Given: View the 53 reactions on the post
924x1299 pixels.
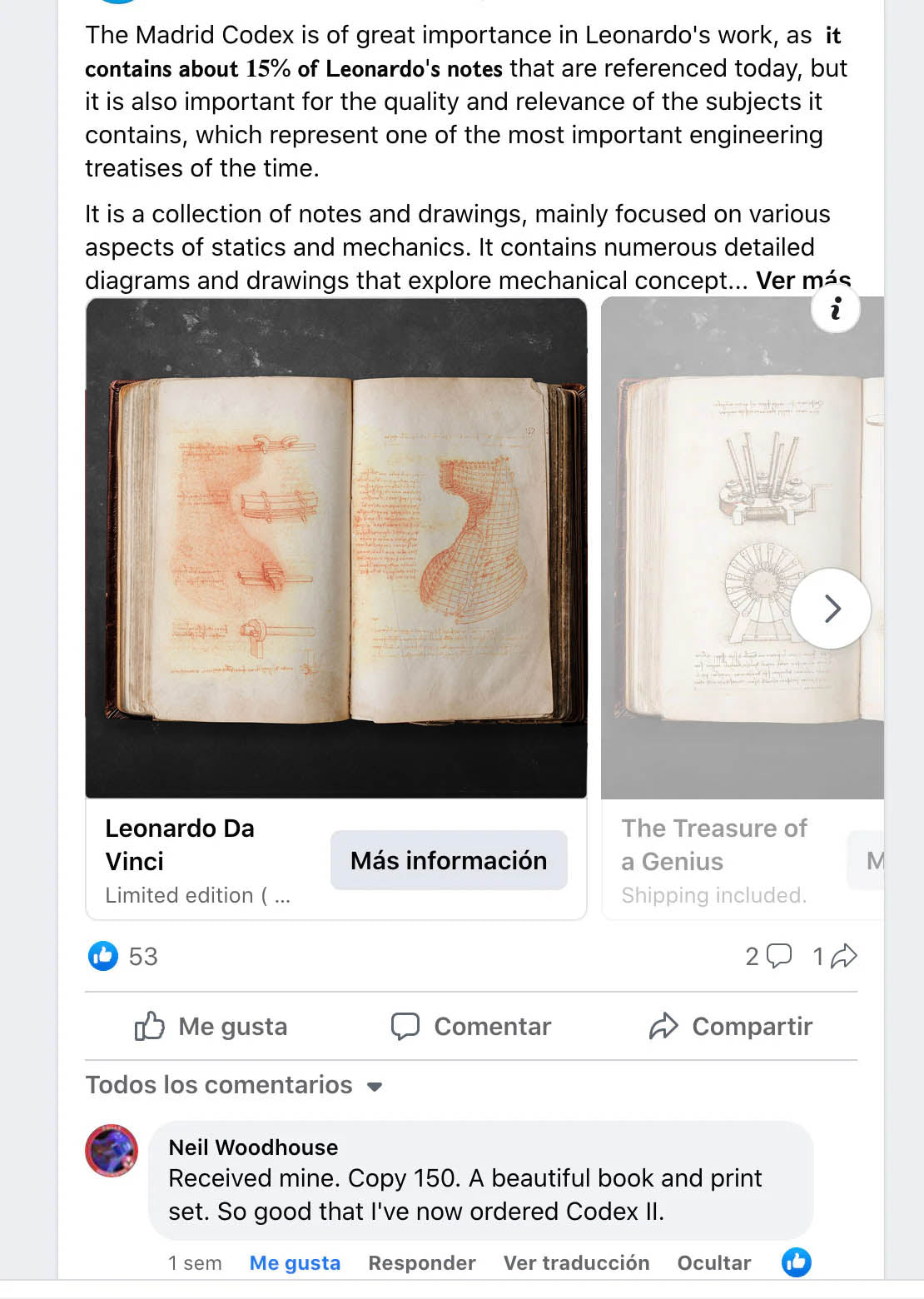Looking at the screenshot, I should (123, 956).
